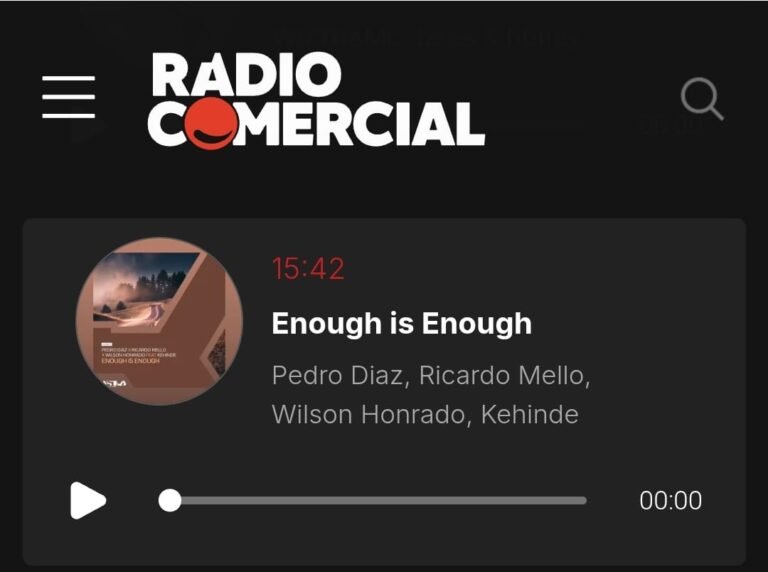Open the hamburger menu

pyautogui.click(x=68, y=97)
